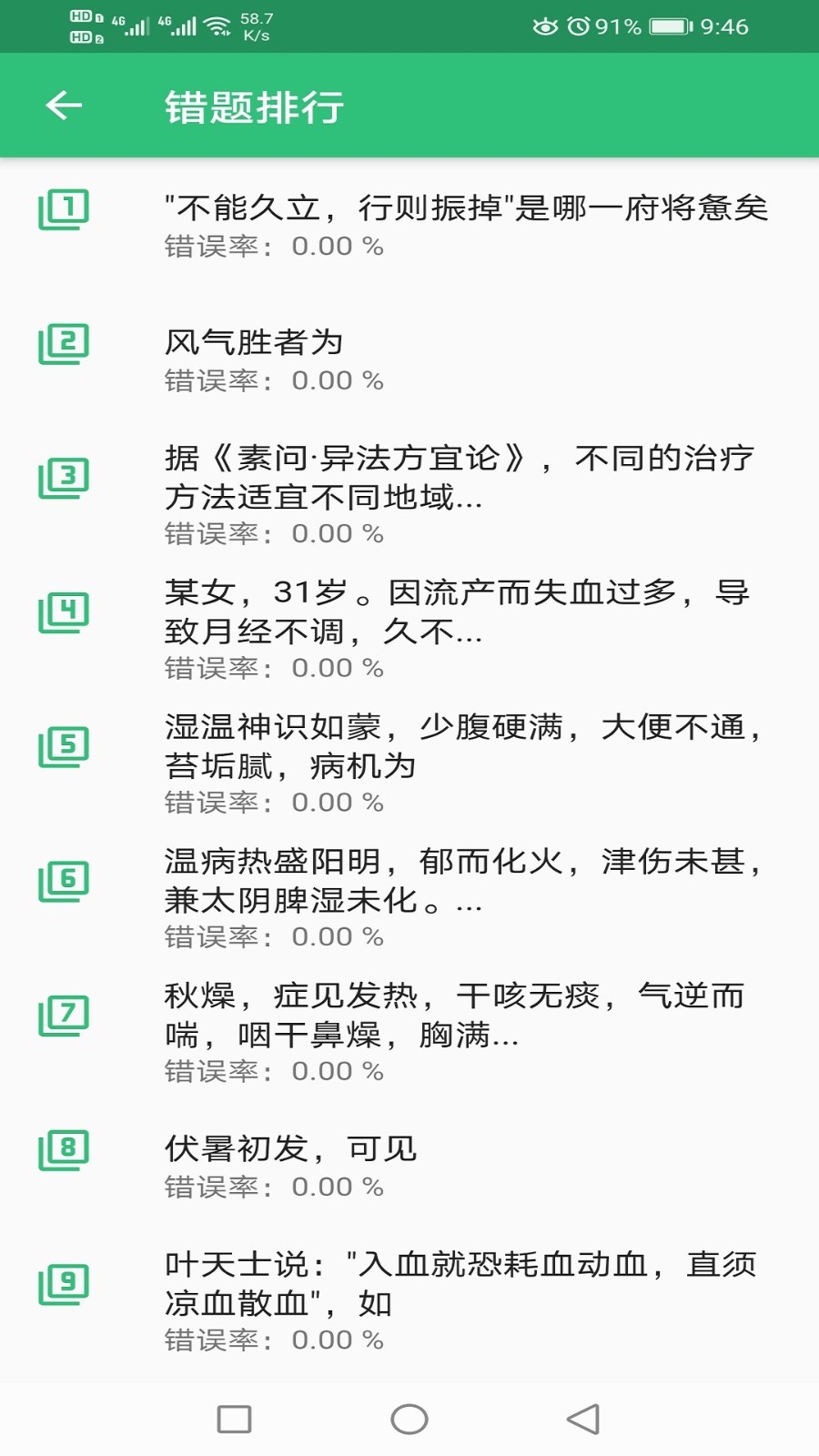
Task: Tap the system home button
Action: 409,1419
